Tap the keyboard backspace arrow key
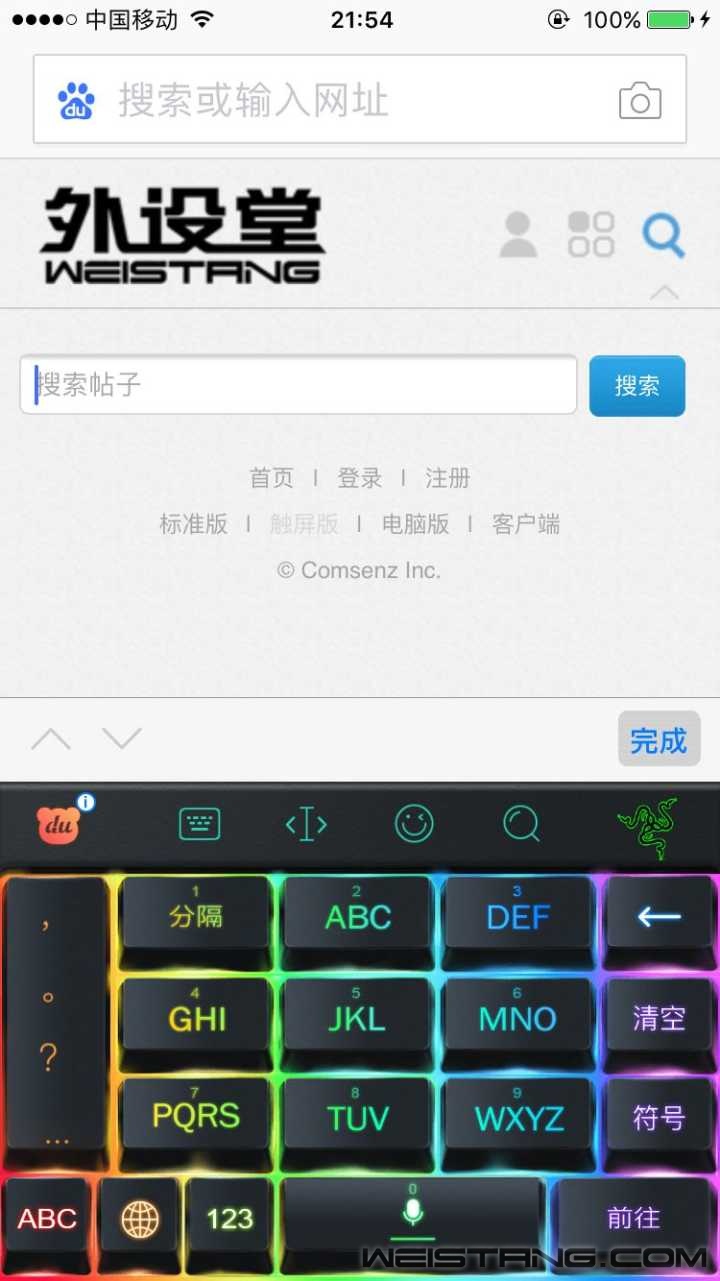The height and width of the screenshot is (1281, 720). [x=659, y=916]
